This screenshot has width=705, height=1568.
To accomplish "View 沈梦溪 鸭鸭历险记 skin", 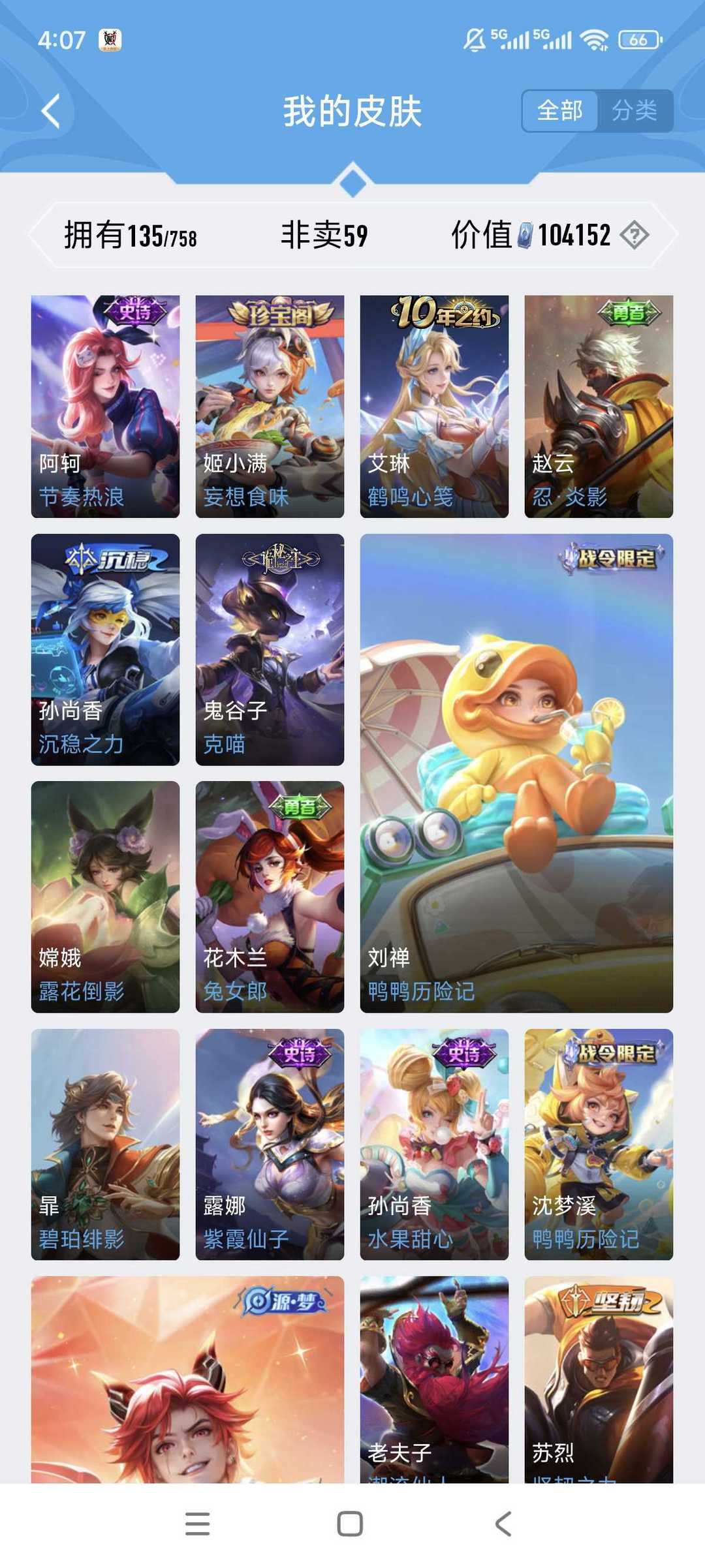I will (x=599, y=1145).
